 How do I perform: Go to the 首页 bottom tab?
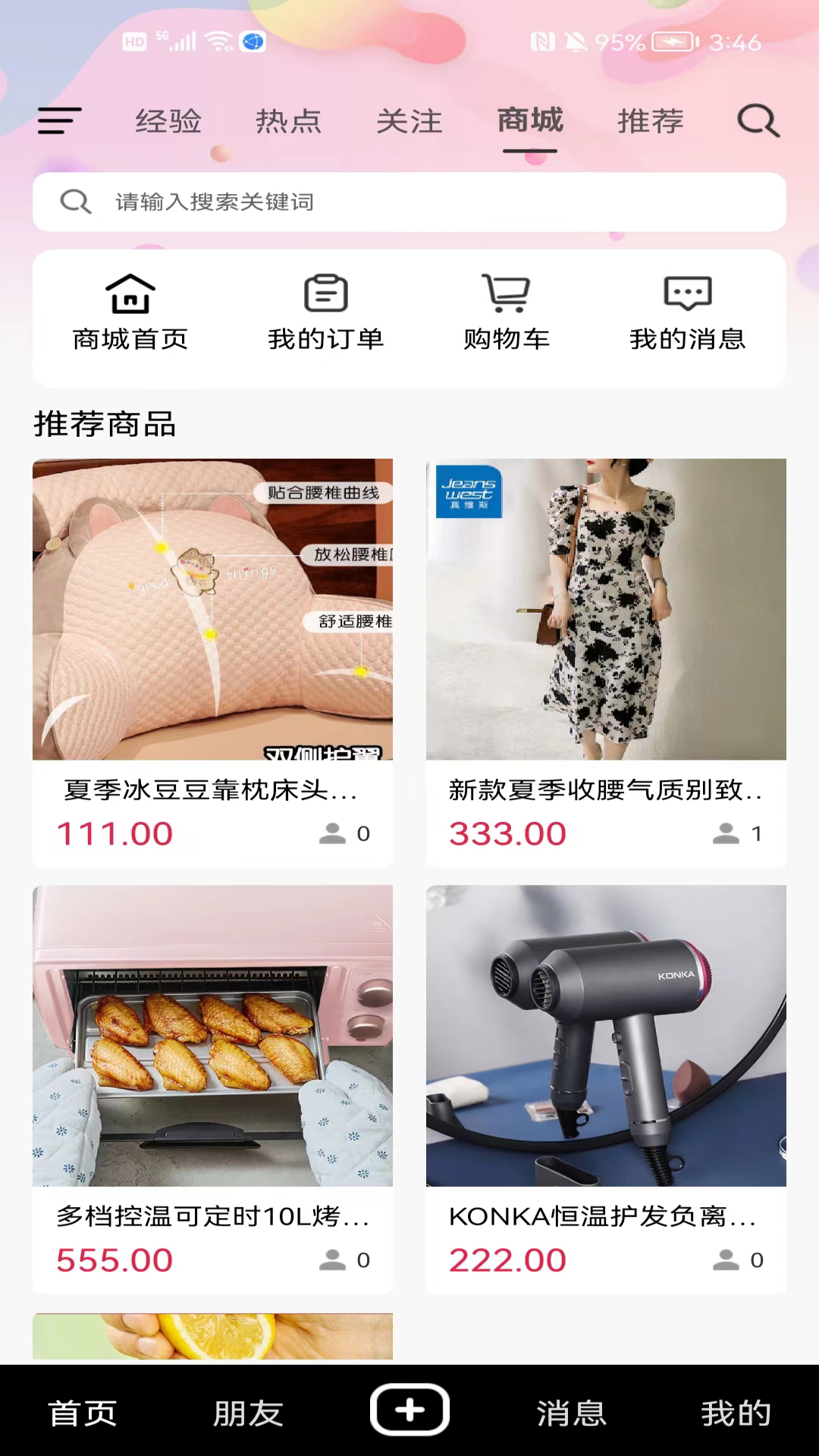click(x=83, y=1414)
